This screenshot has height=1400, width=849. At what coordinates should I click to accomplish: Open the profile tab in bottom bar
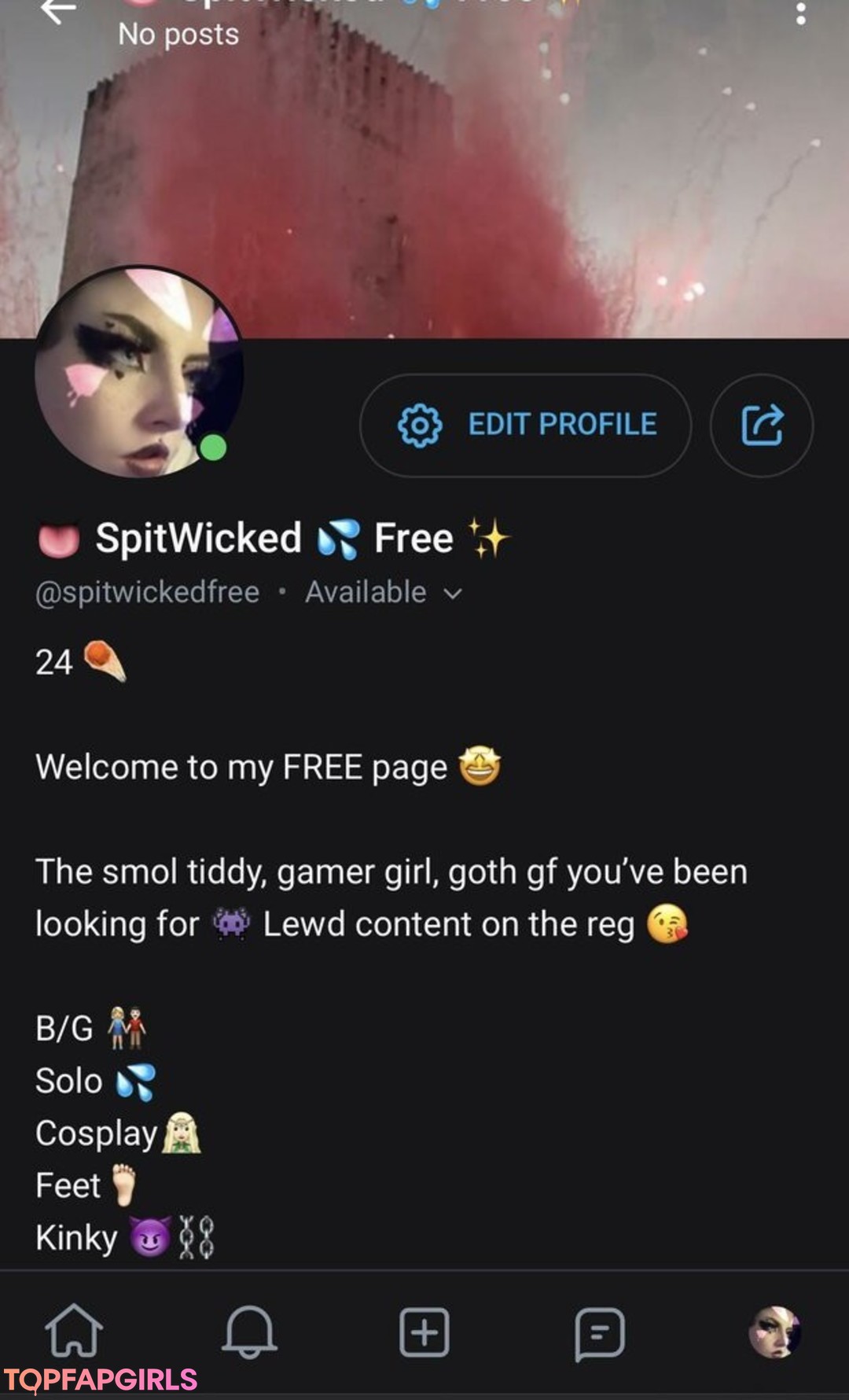click(774, 1332)
